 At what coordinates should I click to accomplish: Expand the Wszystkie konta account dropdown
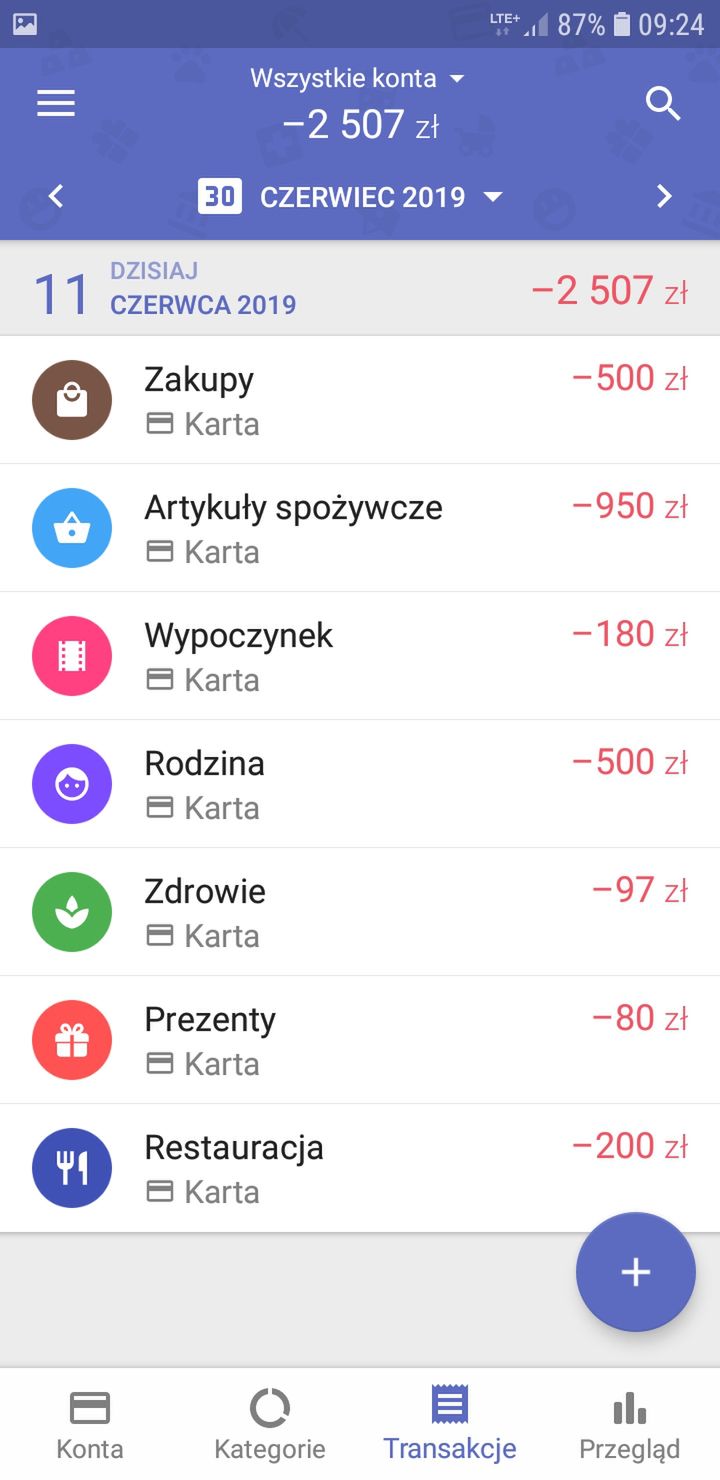pos(358,78)
